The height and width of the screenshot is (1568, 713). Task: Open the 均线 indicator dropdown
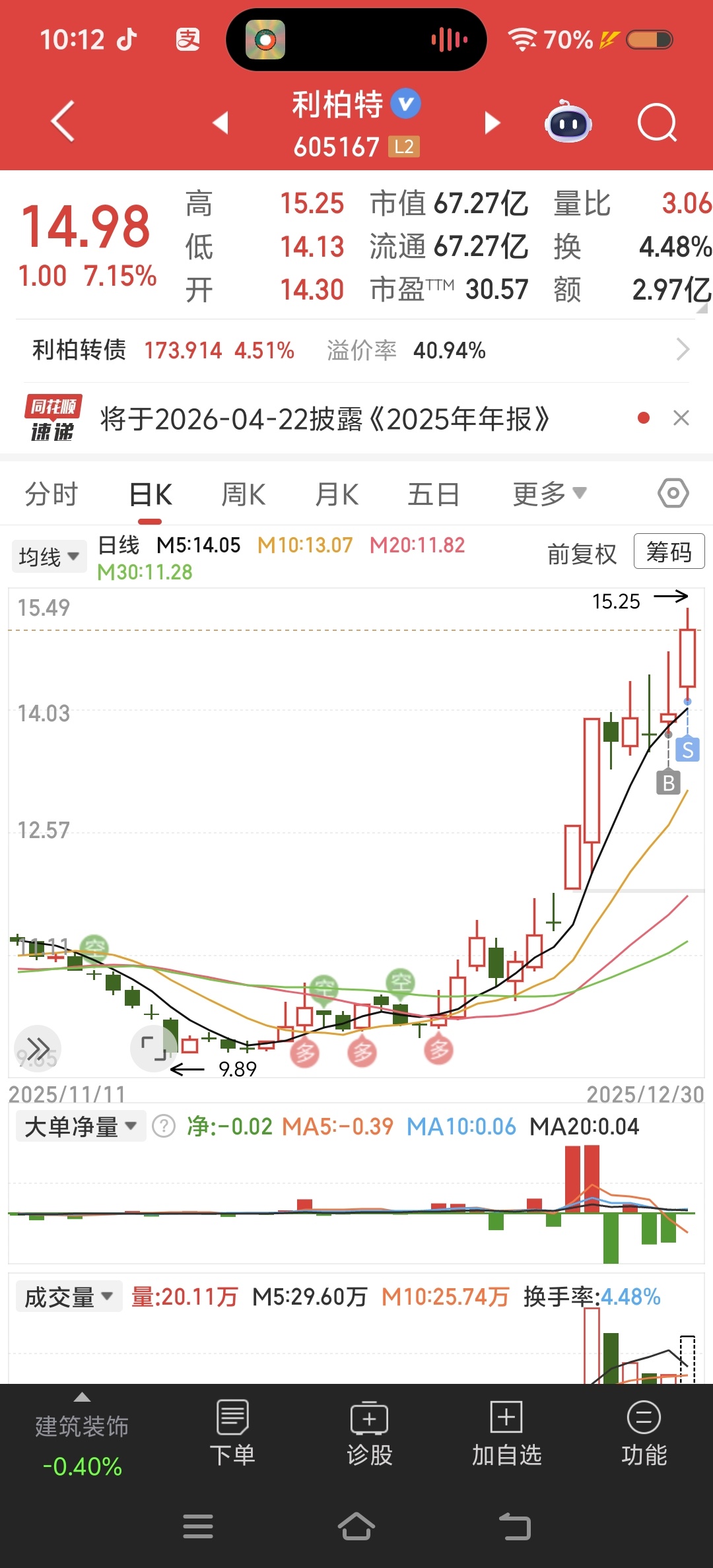tap(49, 556)
